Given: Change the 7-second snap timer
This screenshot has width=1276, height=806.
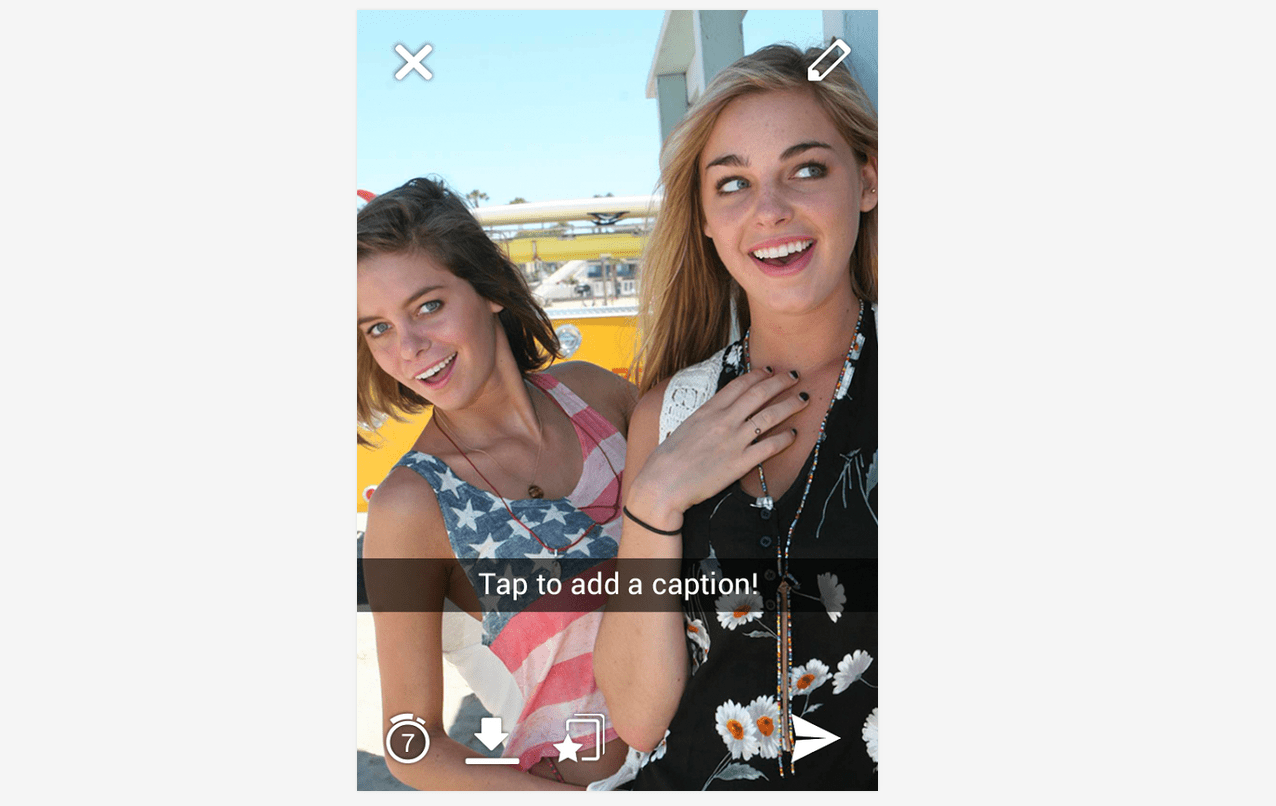Looking at the screenshot, I should [408, 741].
